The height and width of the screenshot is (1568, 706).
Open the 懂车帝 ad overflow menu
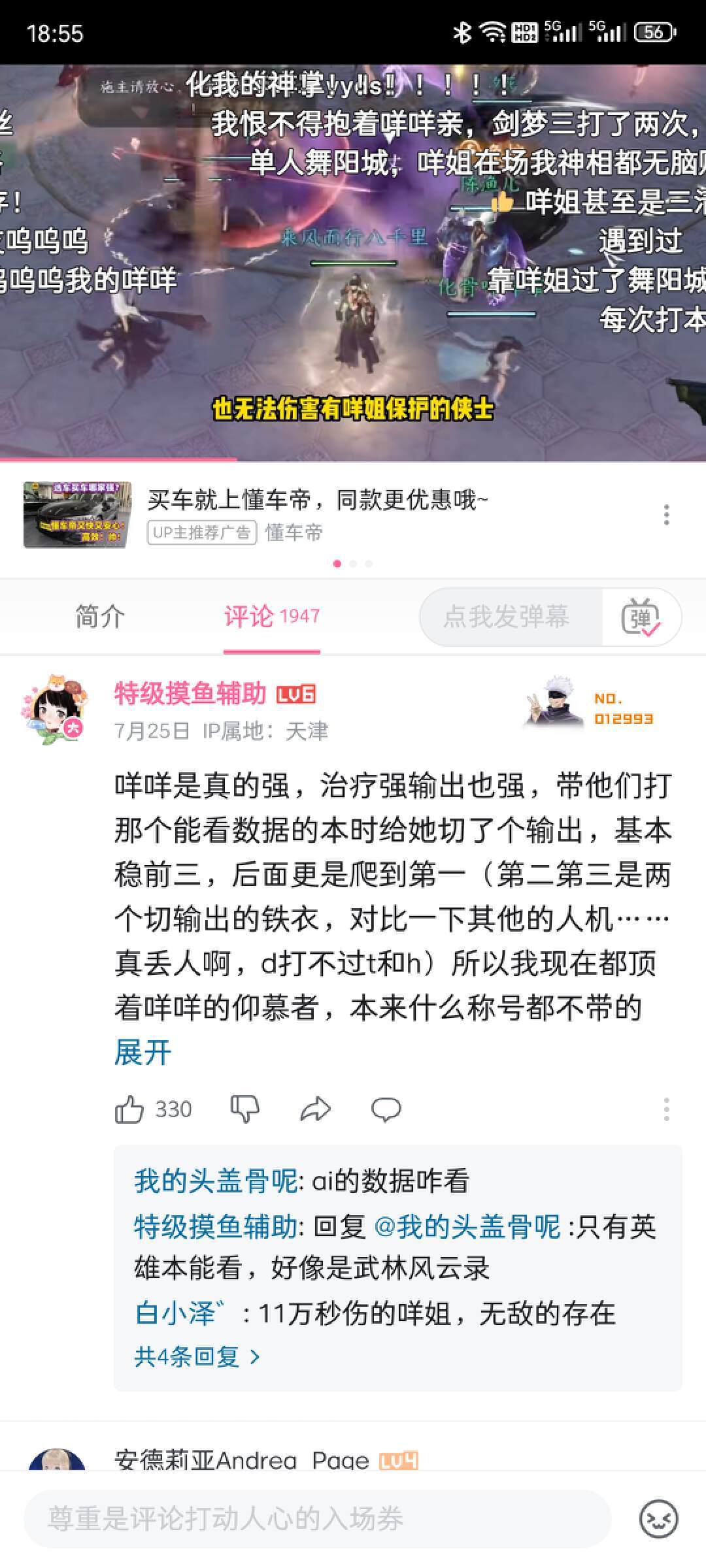pyautogui.click(x=666, y=515)
